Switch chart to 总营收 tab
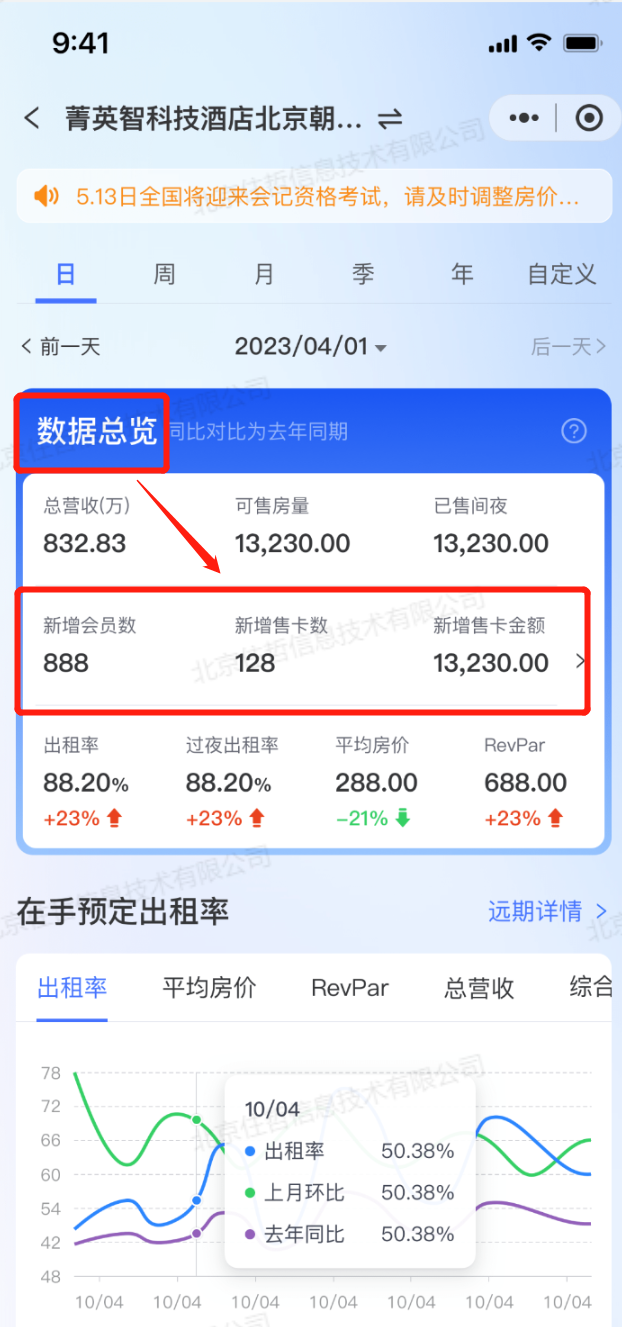Viewport: 622px width, 1327px height. 479,988
